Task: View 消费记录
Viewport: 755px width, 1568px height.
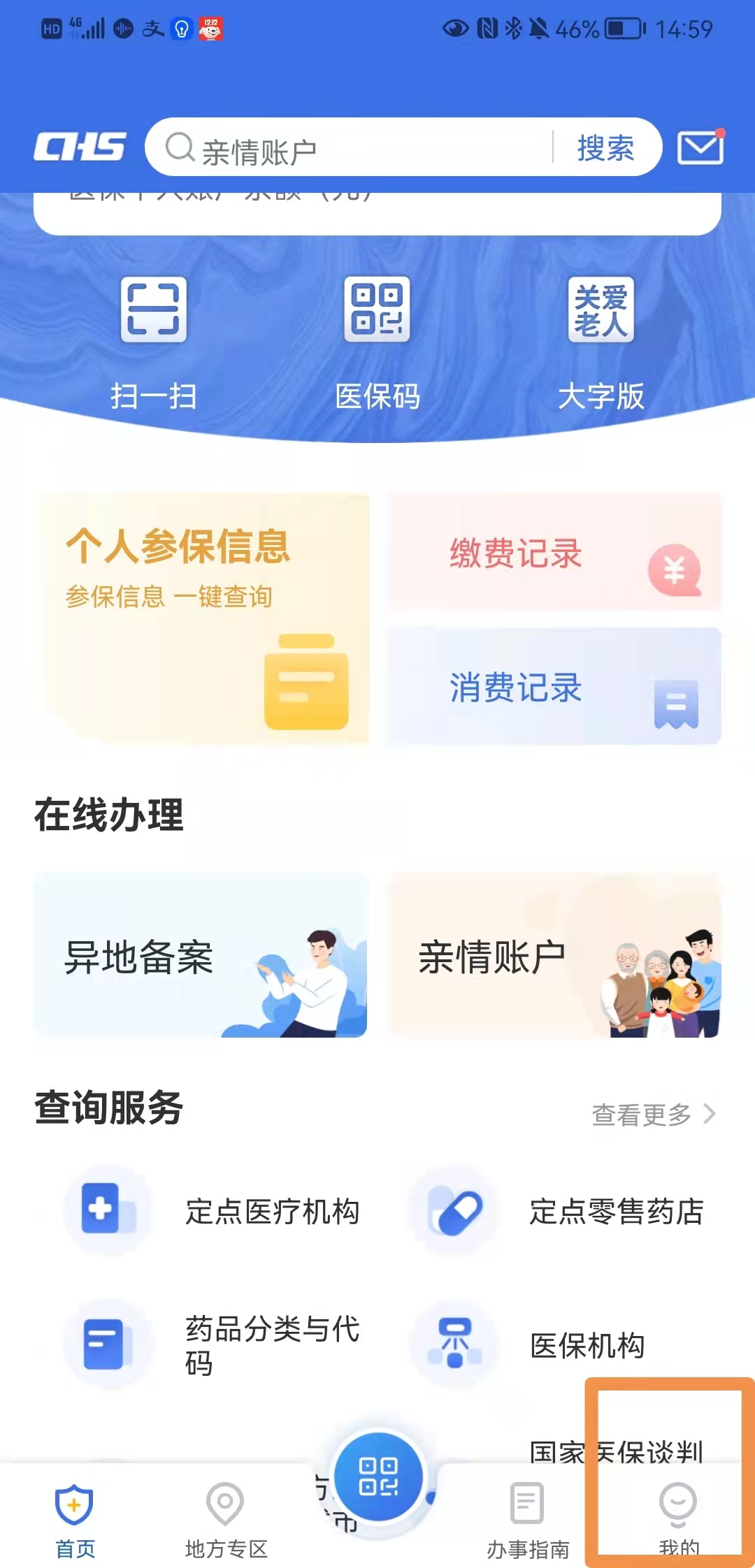Action: click(554, 688)
